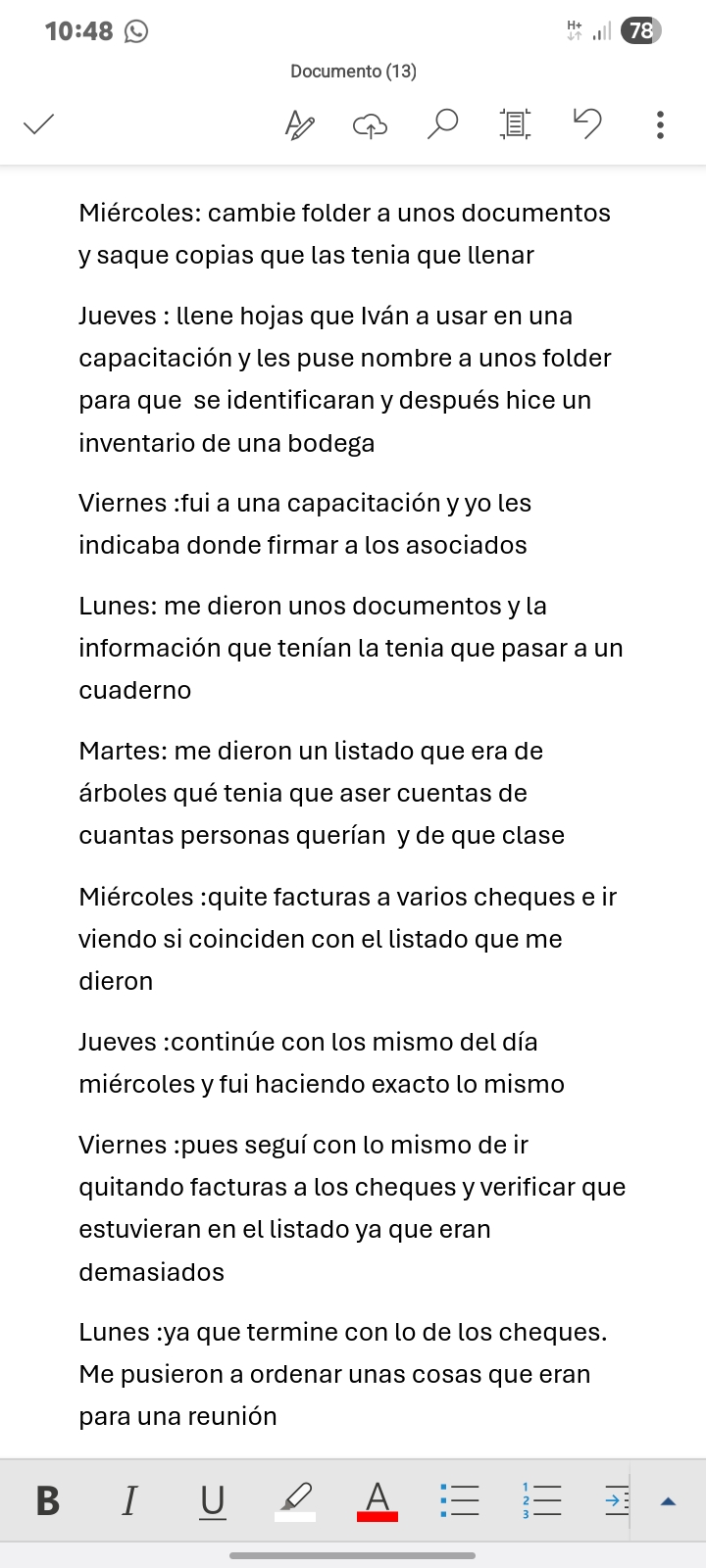
Task: Insert a bulleted list
Action: tap(460, 1500)
